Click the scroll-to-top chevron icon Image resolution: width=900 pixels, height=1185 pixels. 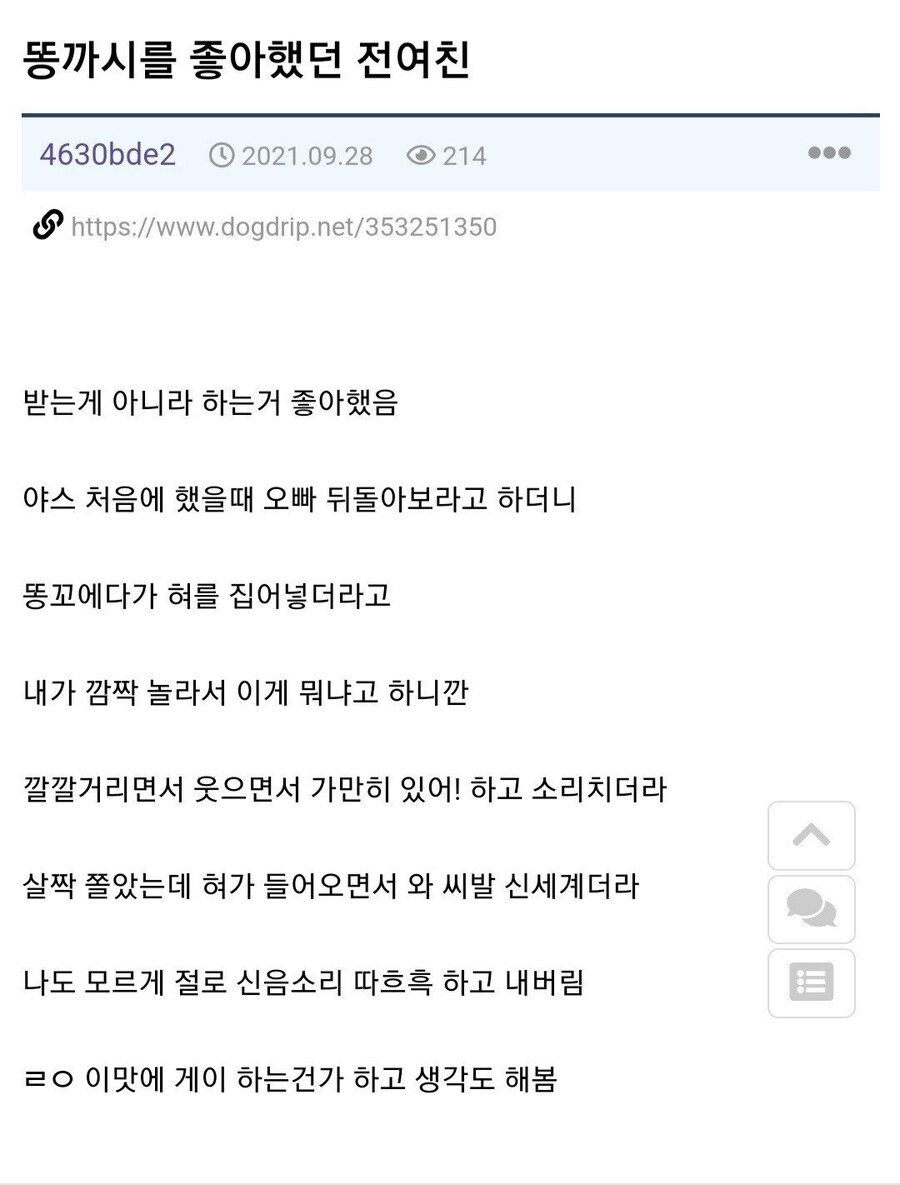[811, 835]
